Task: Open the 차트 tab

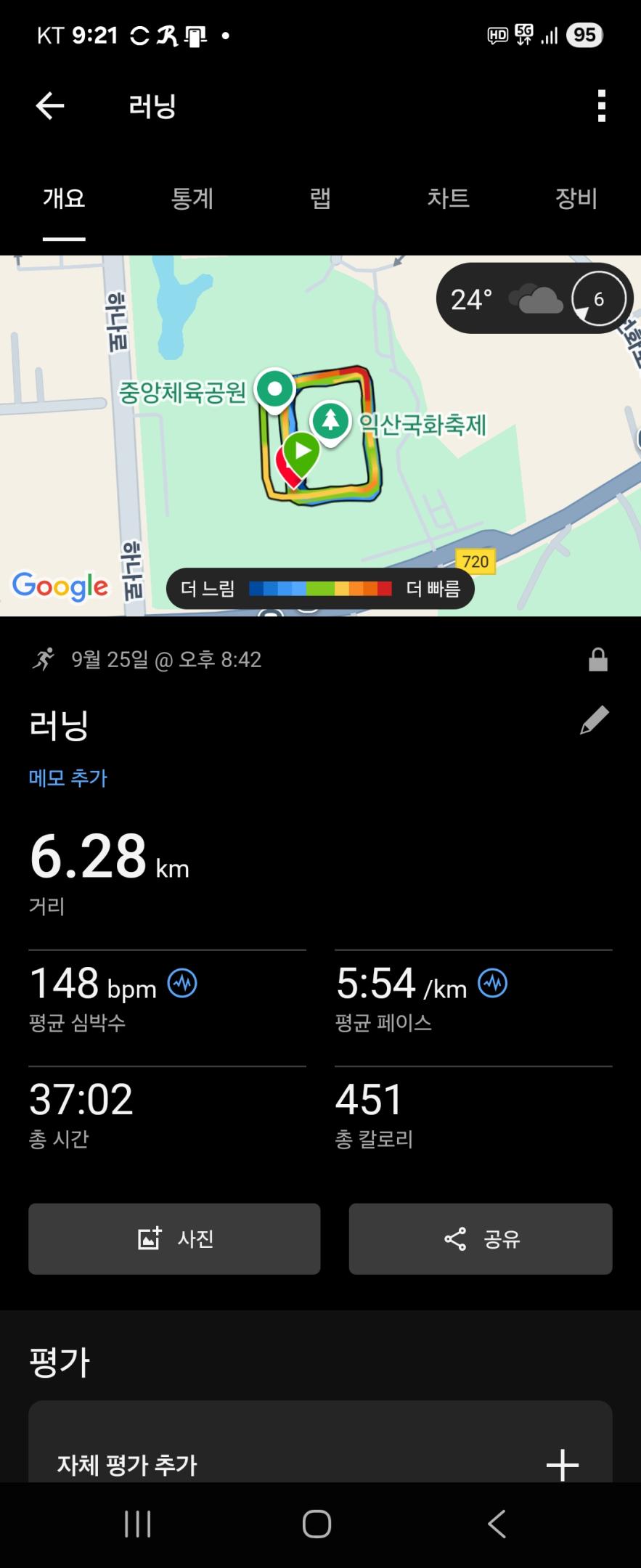Action: pos(448,198)
